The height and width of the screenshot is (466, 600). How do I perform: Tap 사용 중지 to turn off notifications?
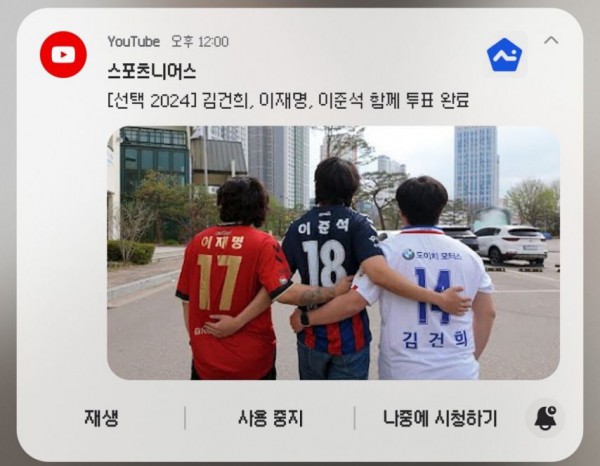270,418
